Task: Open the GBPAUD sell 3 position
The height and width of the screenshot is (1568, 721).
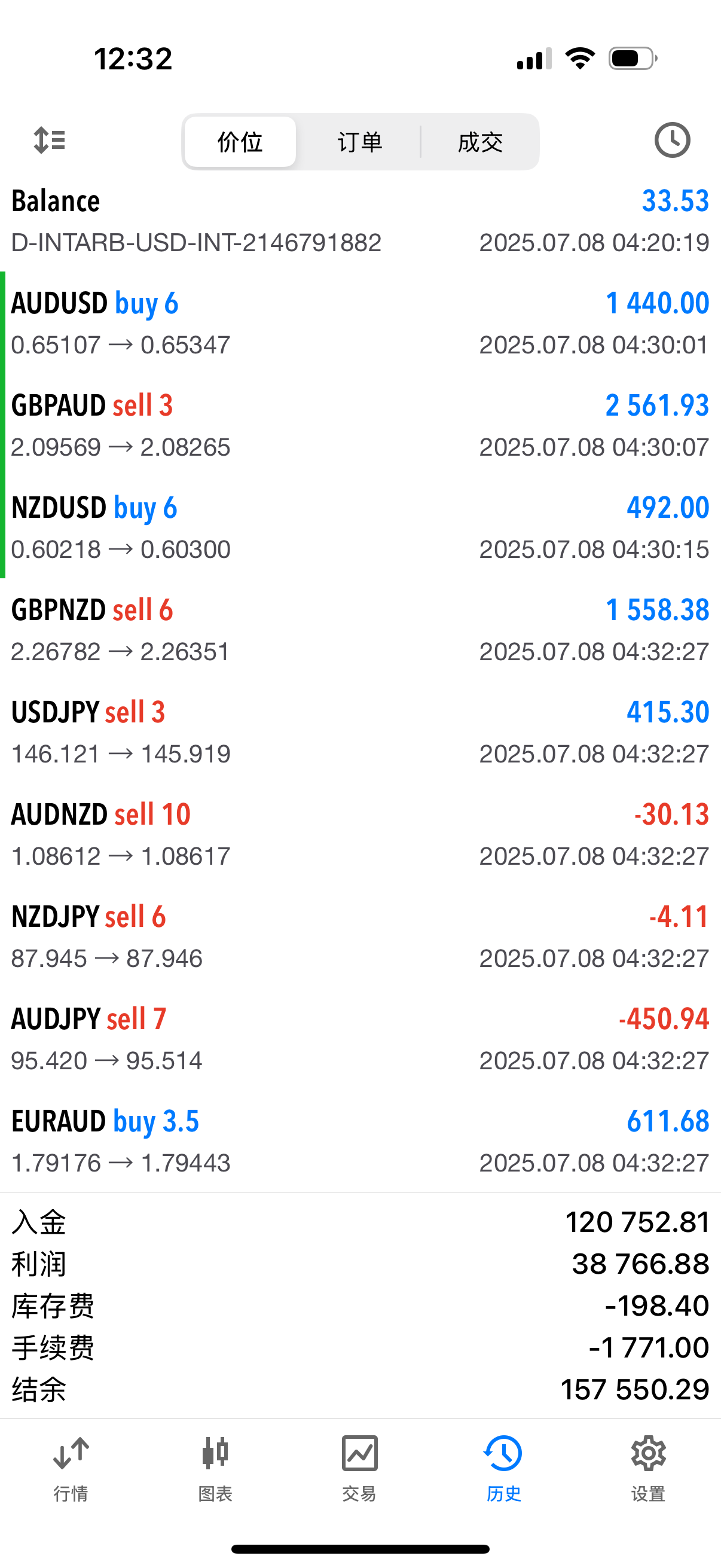Action: click(x=360, y=425)
